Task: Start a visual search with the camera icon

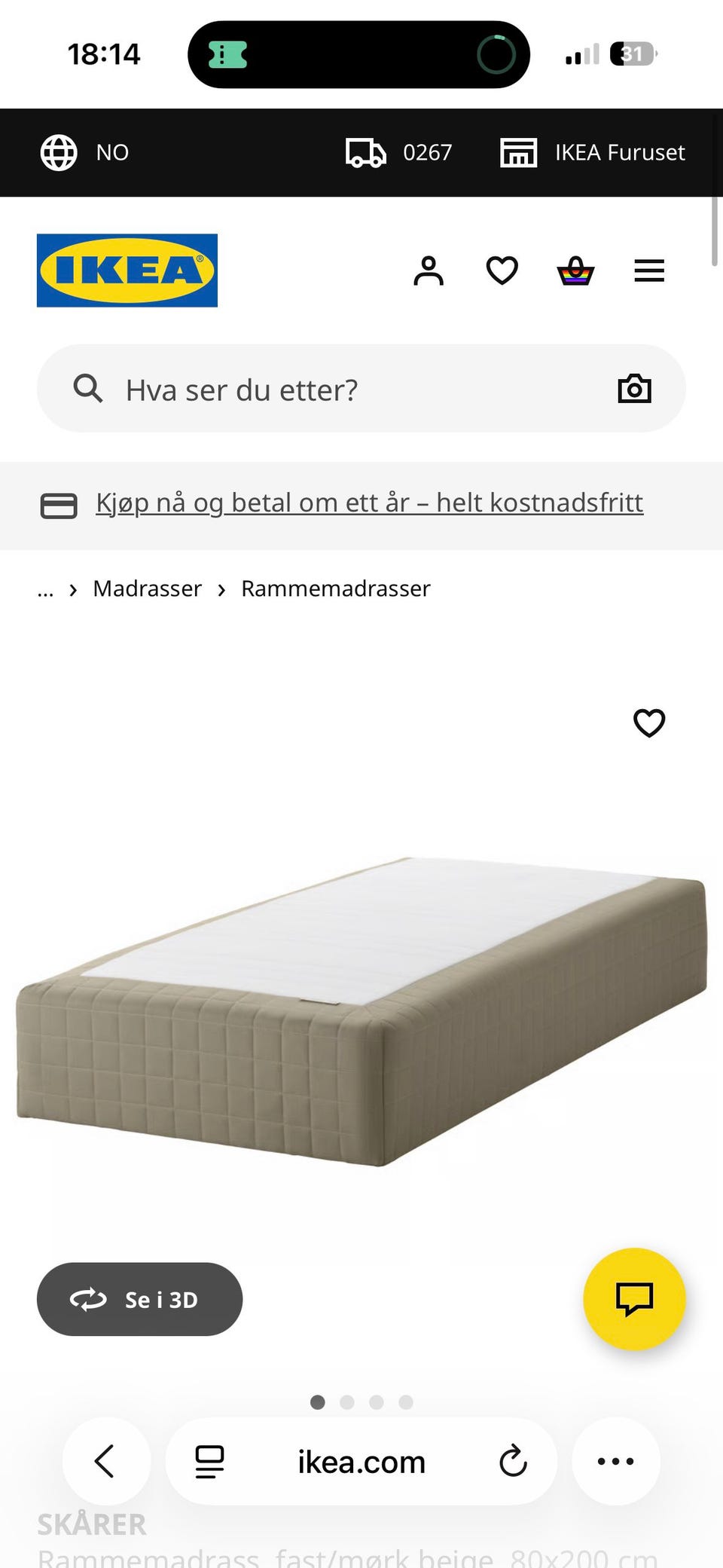Action: pos(634,389)
